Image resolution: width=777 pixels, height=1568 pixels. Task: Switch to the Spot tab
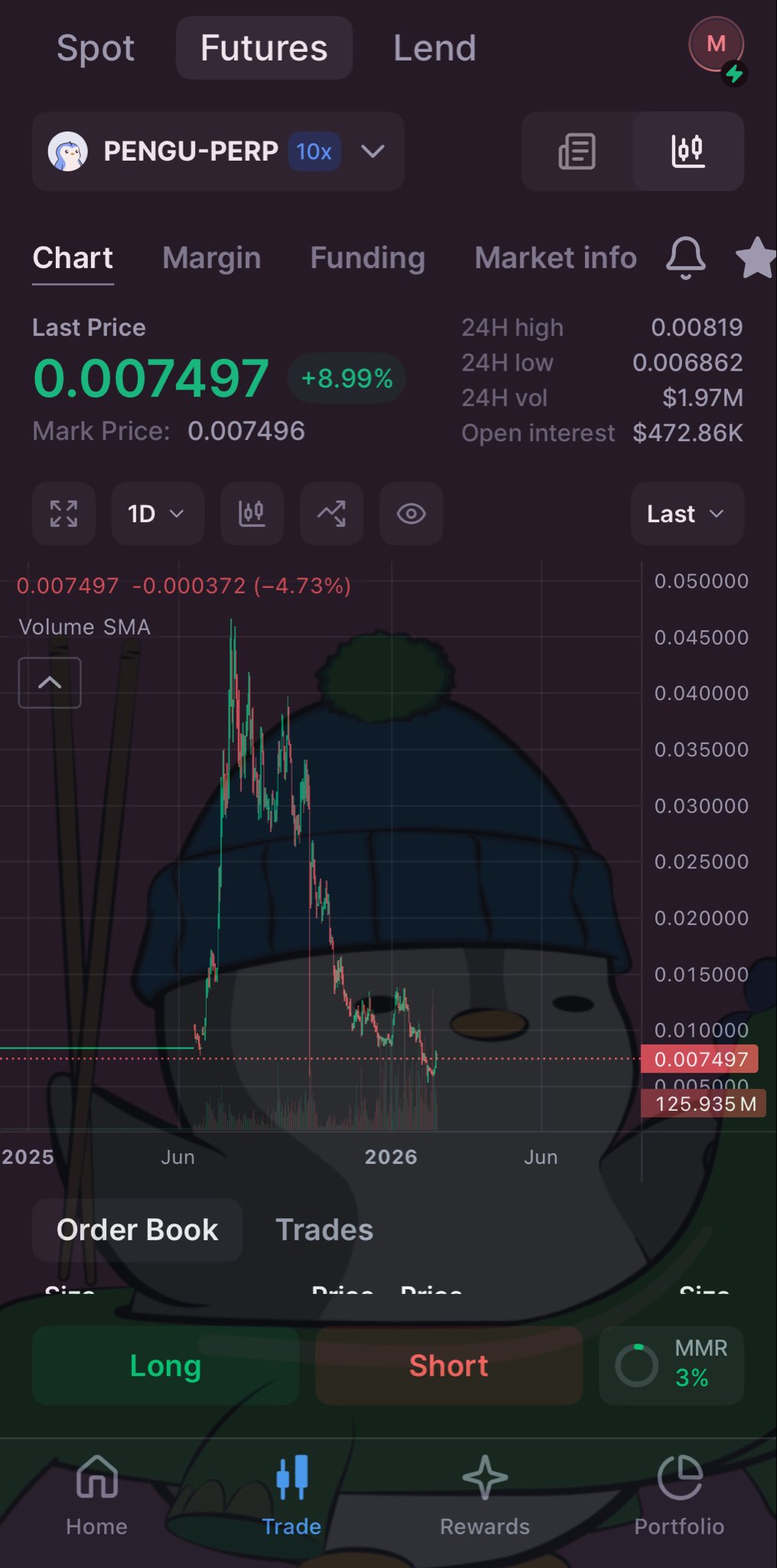click(96, 48)
